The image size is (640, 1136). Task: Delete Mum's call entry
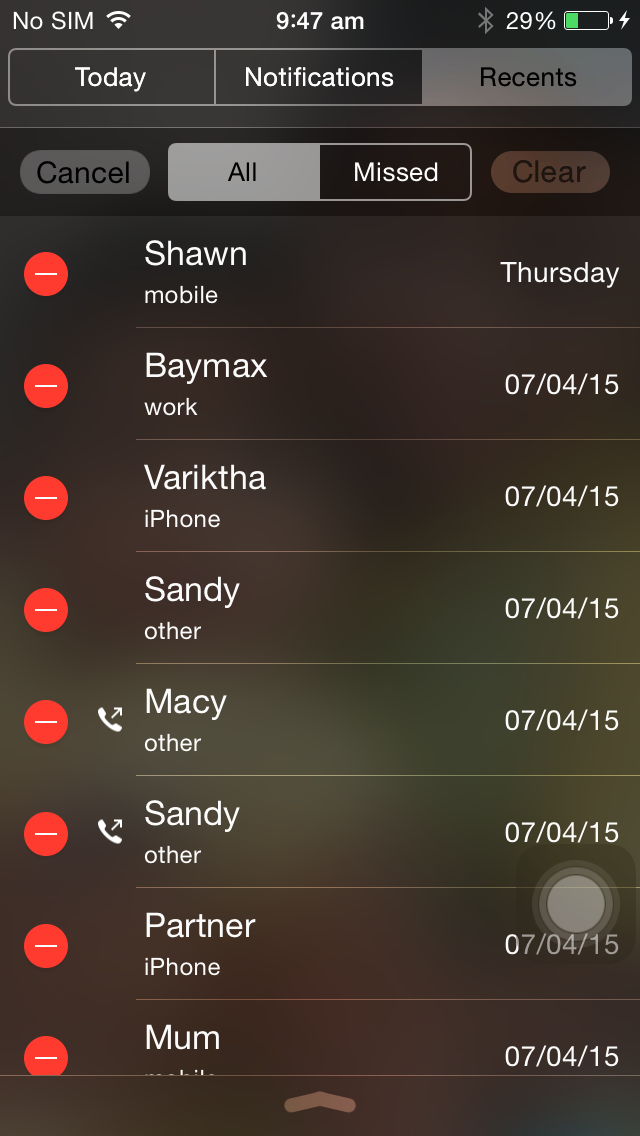pos(46,1056)
